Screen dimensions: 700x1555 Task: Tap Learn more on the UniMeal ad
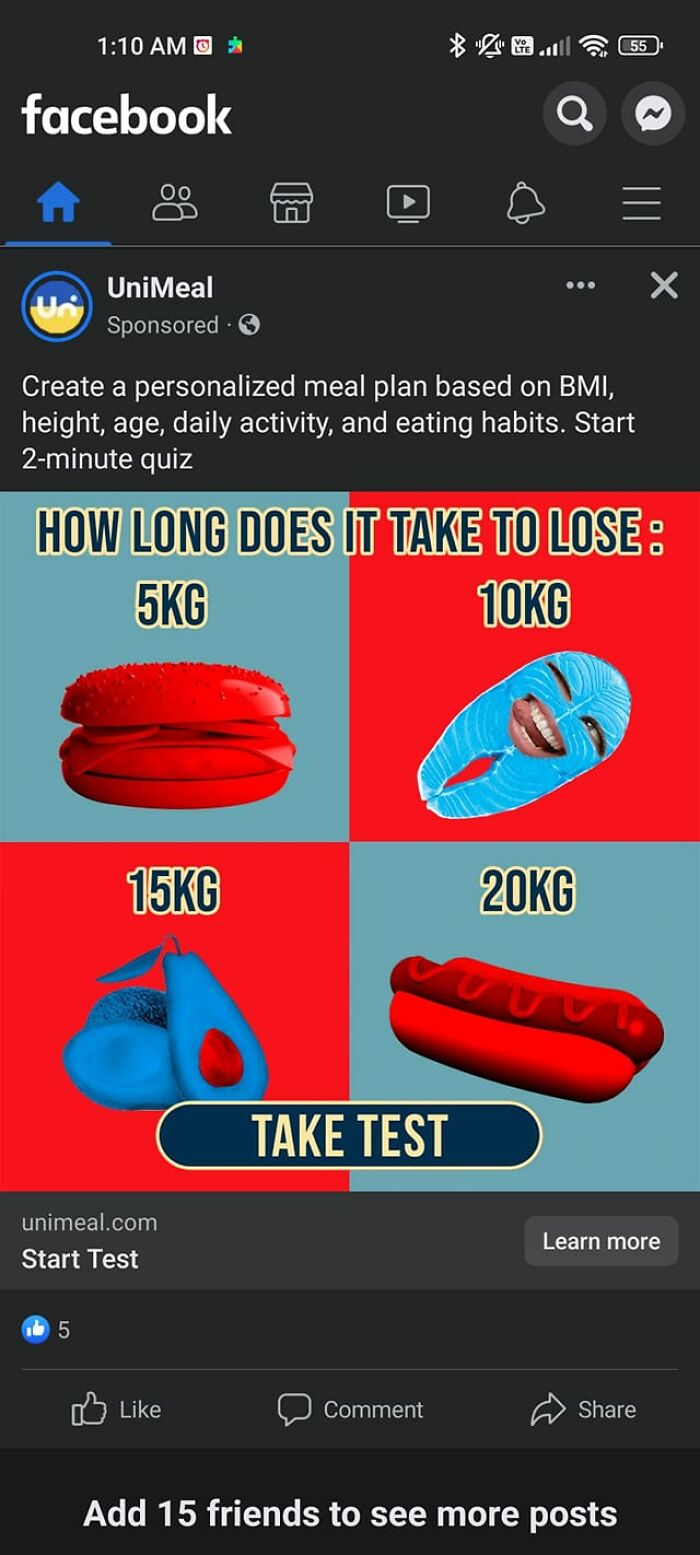pos(601,1241)
